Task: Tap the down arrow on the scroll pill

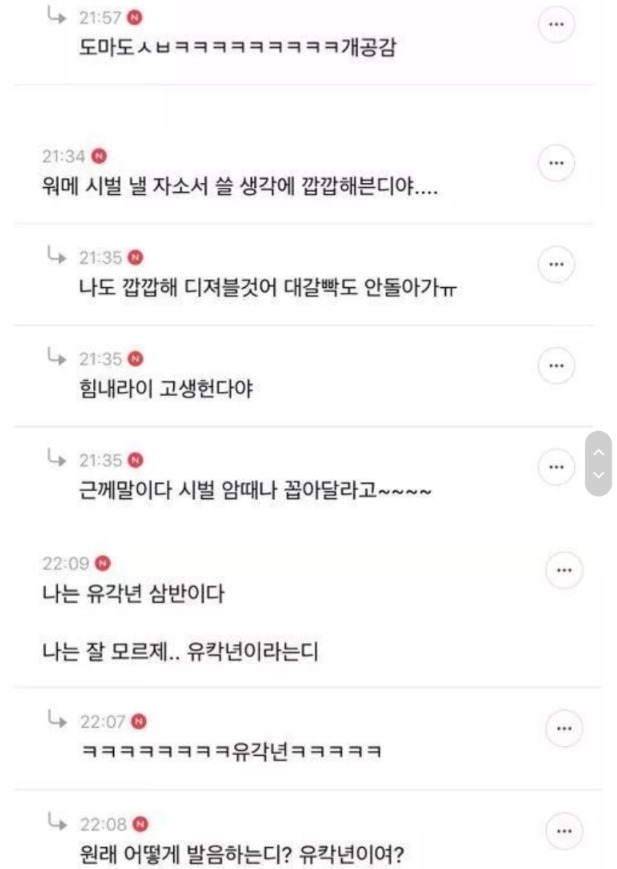Action: coord(599,475)
